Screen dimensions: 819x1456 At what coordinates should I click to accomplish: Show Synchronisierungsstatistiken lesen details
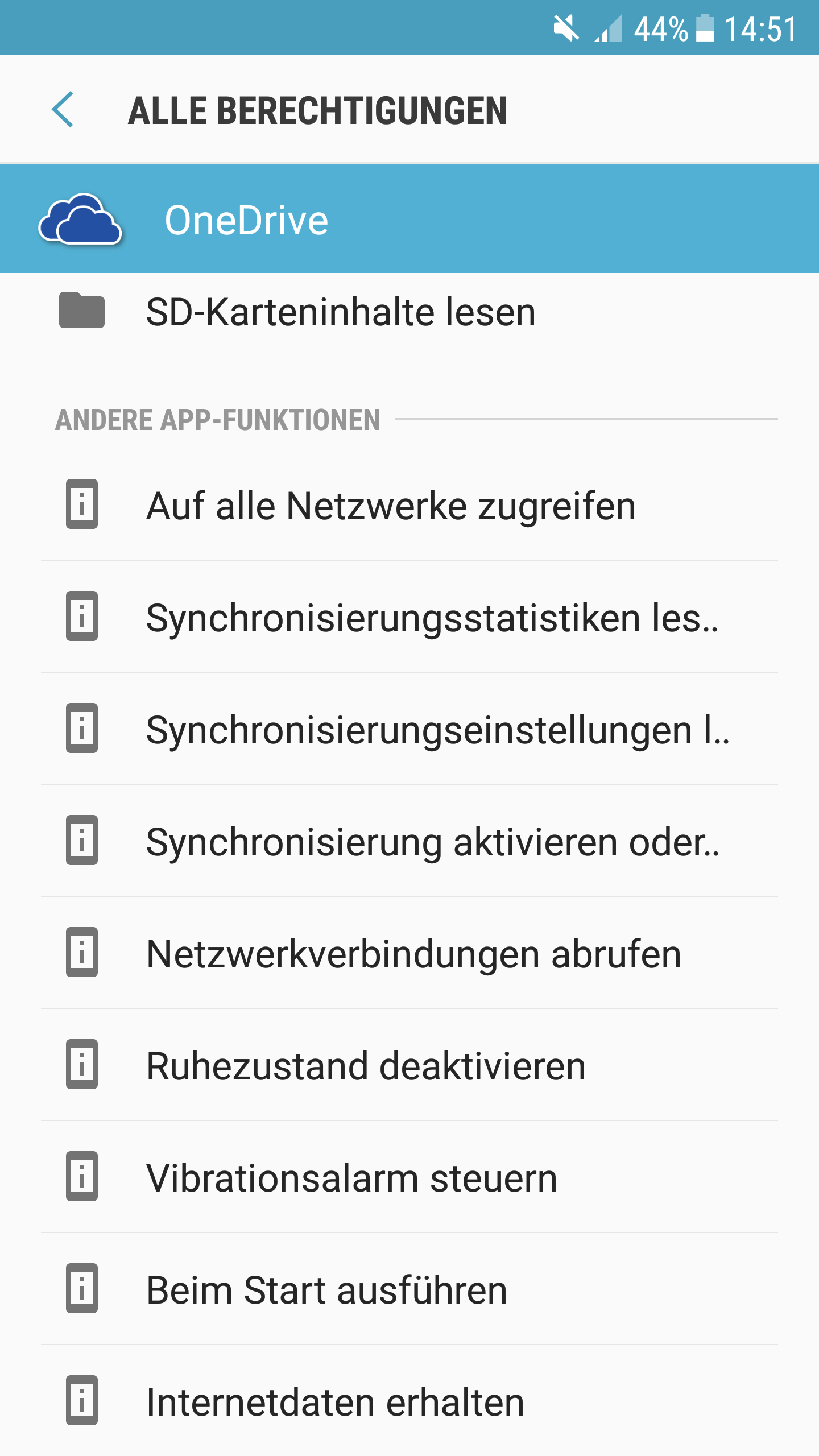pos(409,617)
